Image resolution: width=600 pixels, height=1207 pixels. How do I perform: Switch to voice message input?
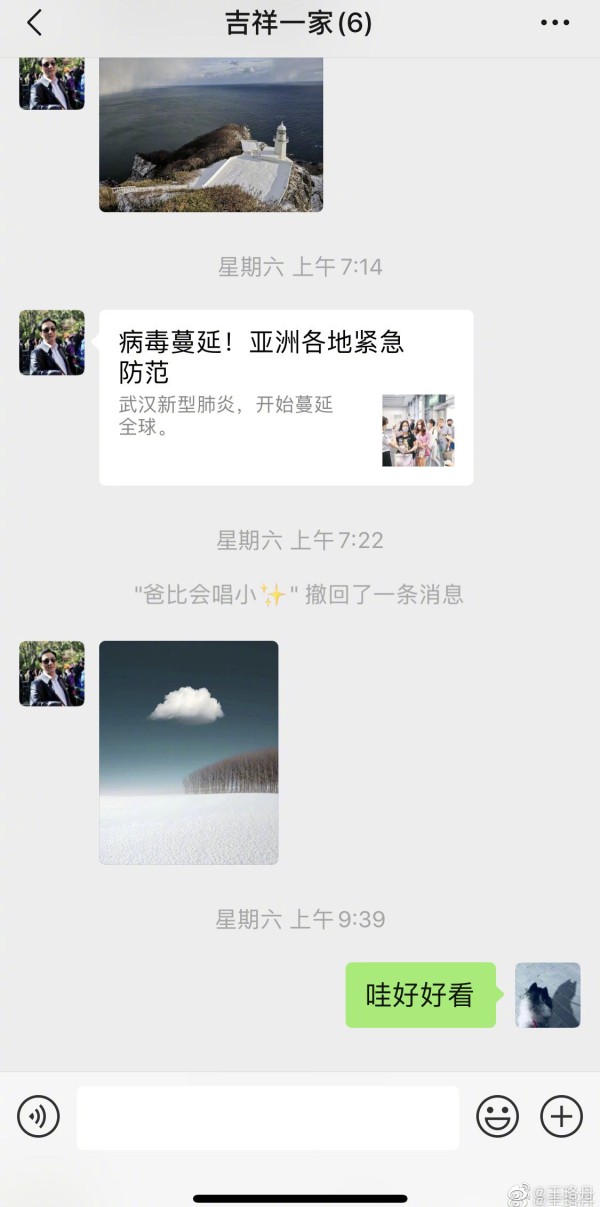point(39,1116)
